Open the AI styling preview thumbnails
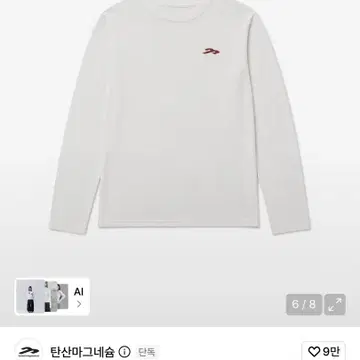 coord(52,296)
